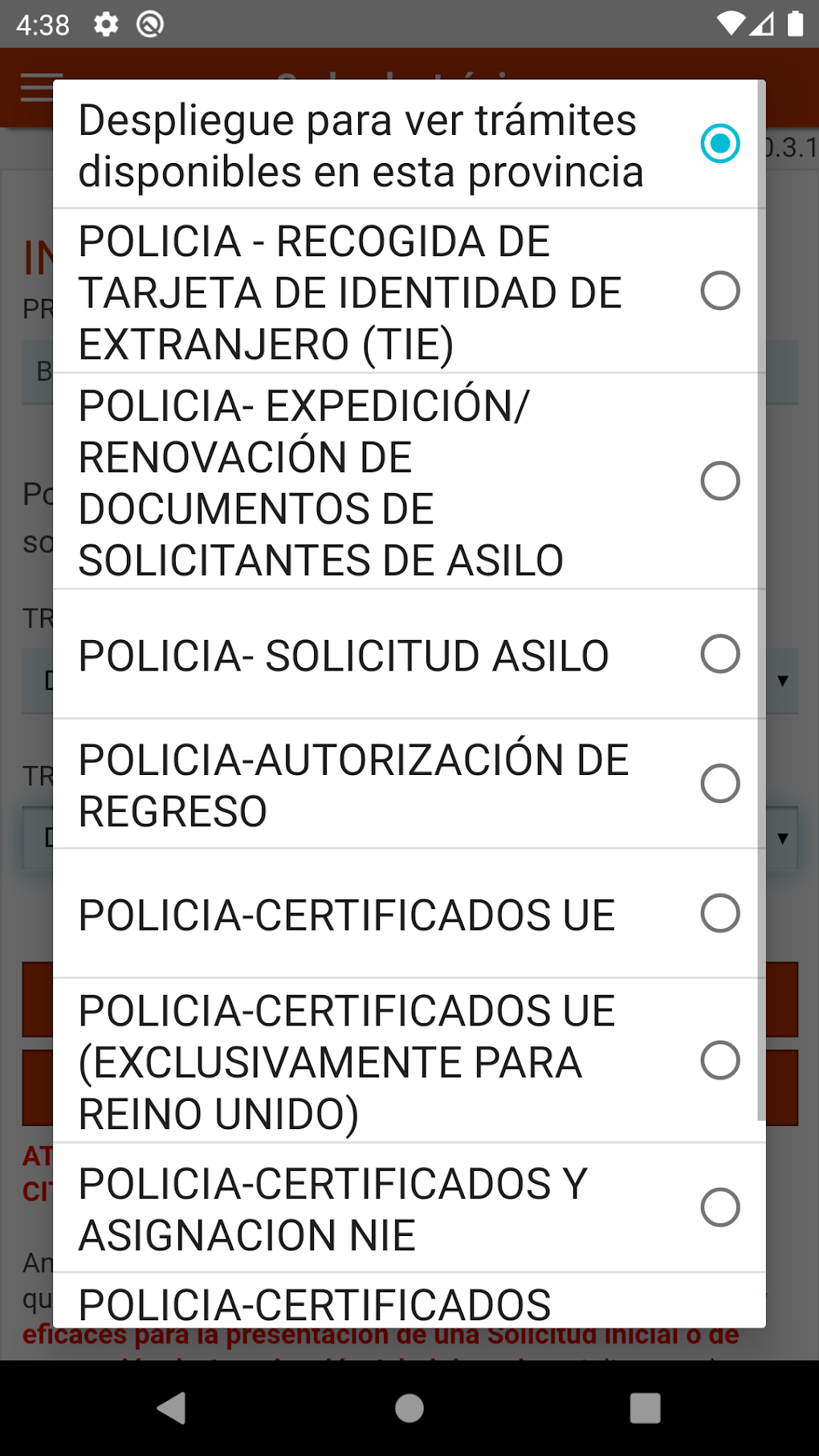Go to the home screen
This screenshot has height=1456, width=819.
coord(409,1408)
